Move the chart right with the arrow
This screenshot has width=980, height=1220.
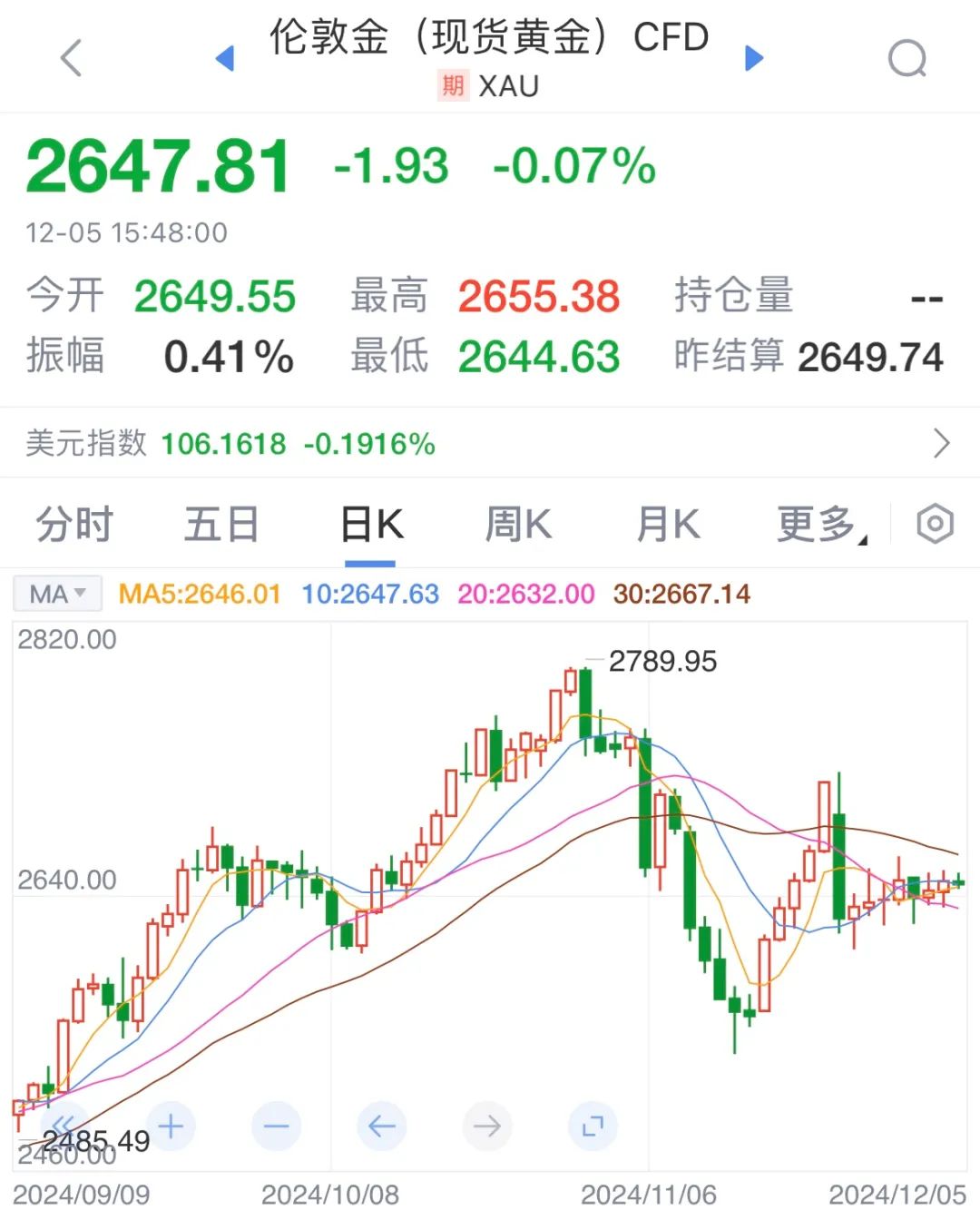[x=487, y=1127]
